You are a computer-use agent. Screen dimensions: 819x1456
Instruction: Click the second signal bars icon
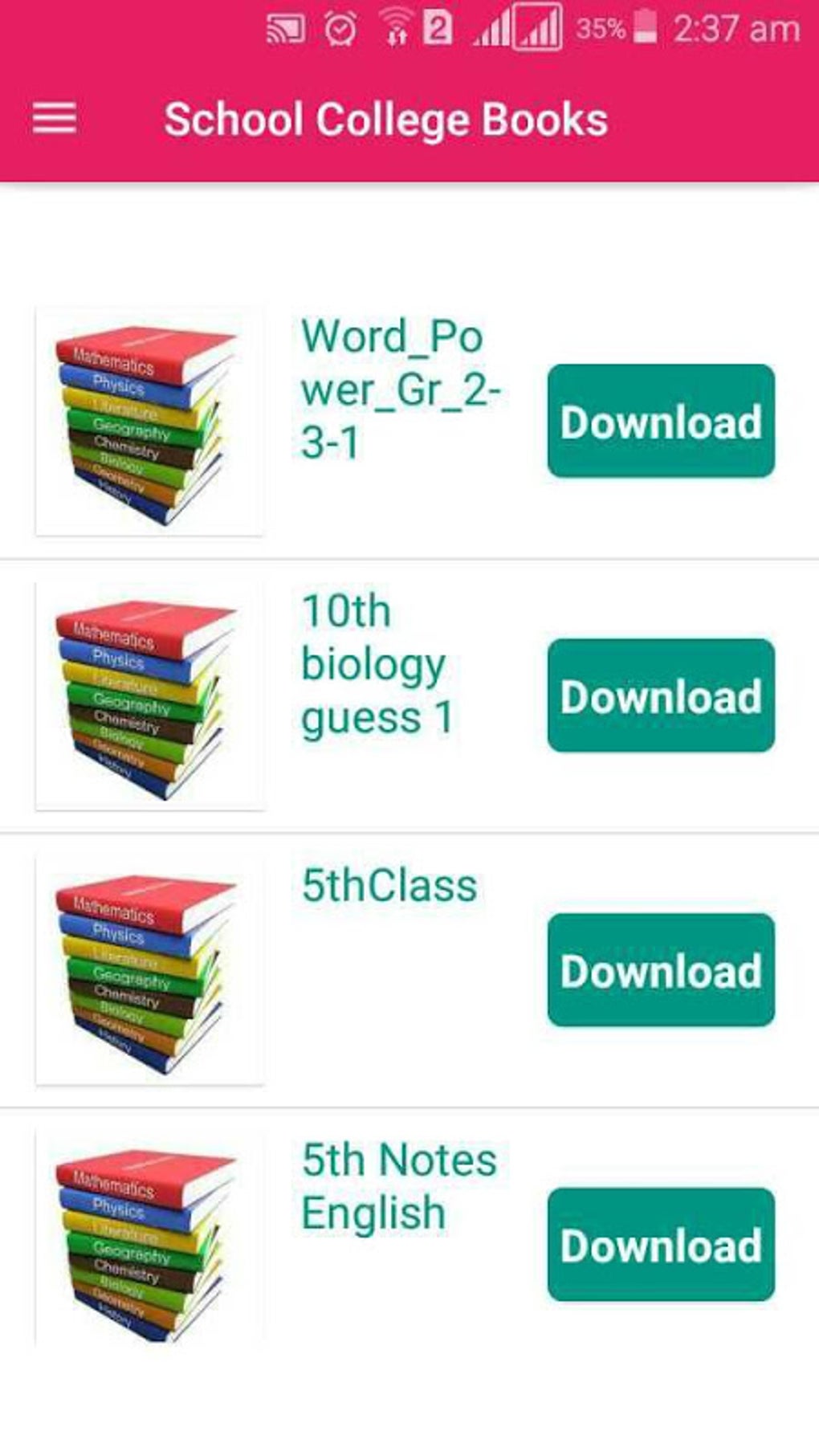click(540, 28)
